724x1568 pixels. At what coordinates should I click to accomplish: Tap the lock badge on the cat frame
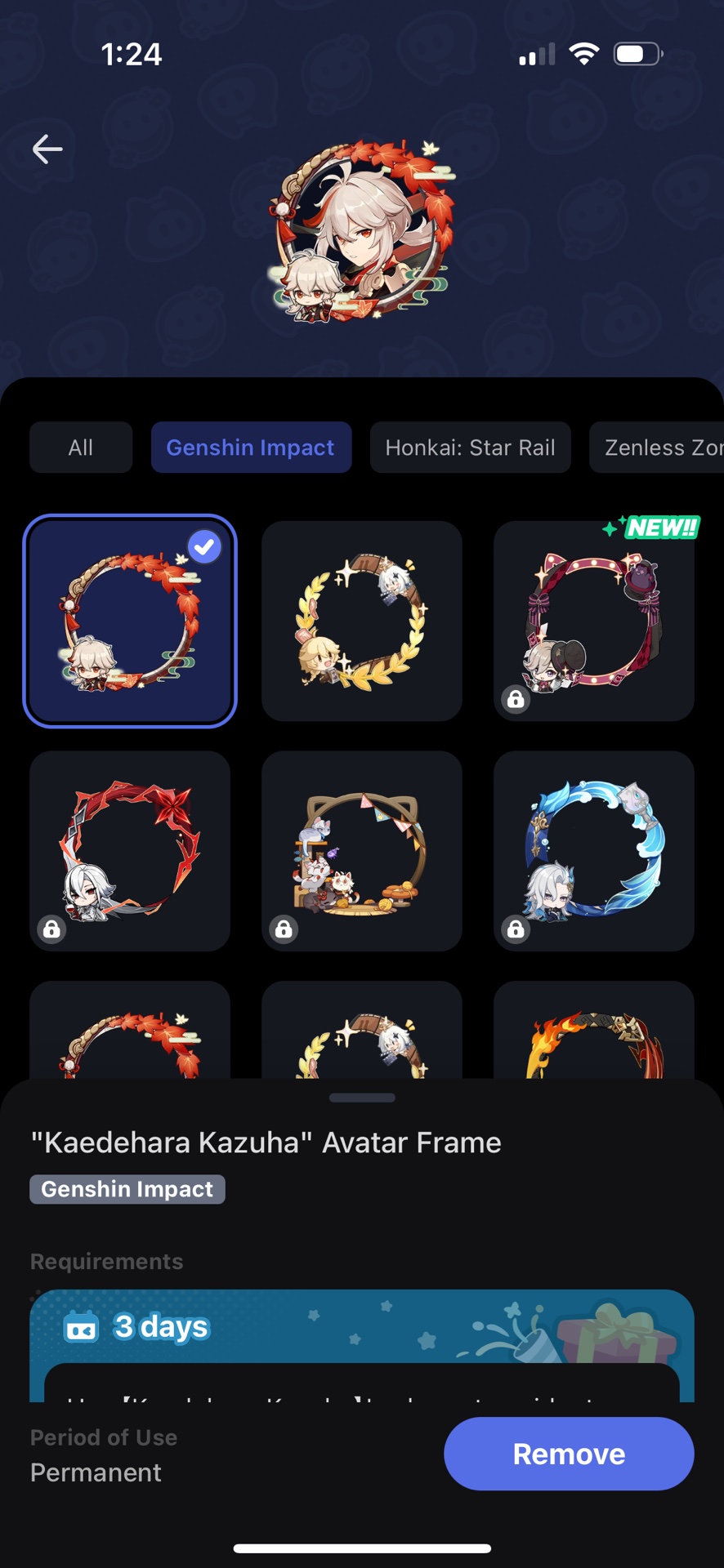(x=284, y=929)
